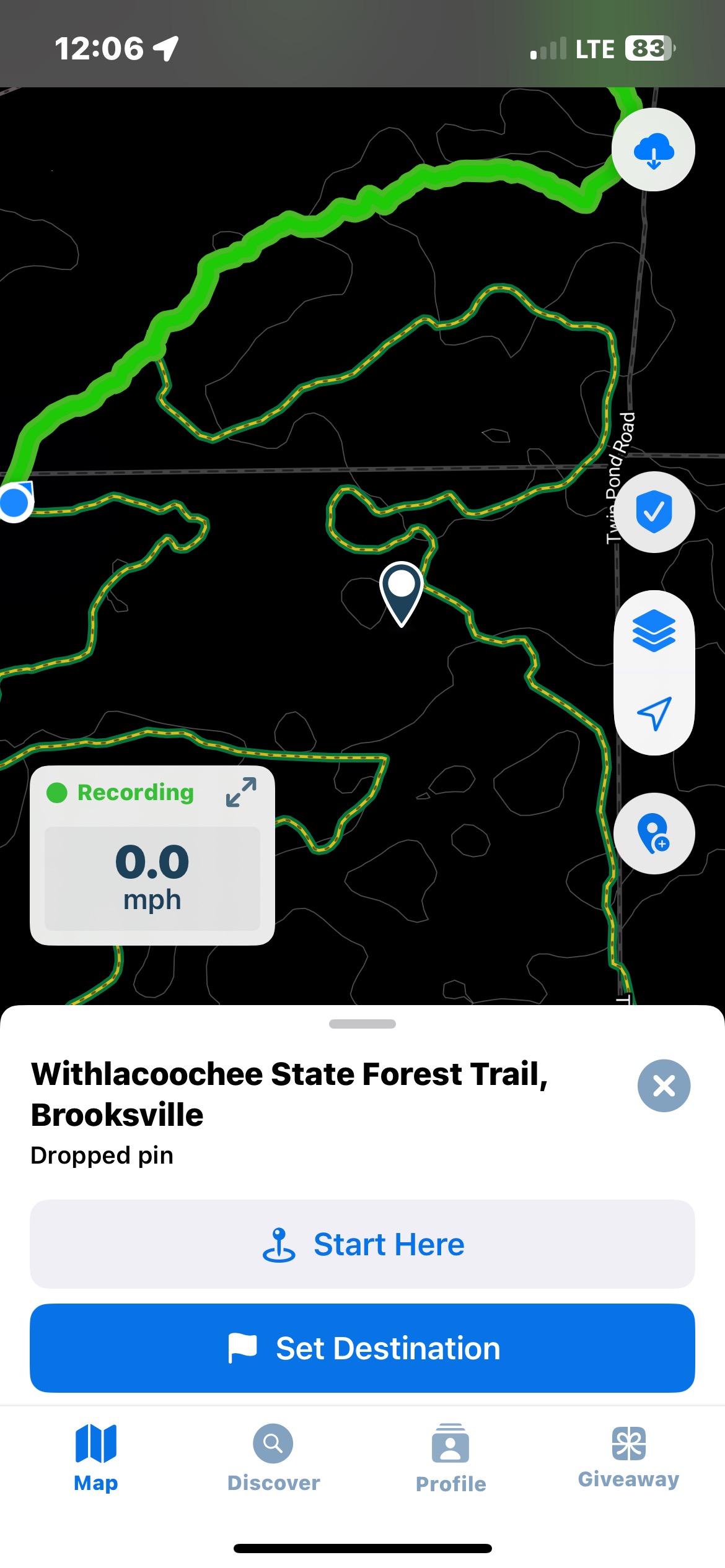Open map layers selector
Screen dimensions: 725x1568
coord(654,630)
